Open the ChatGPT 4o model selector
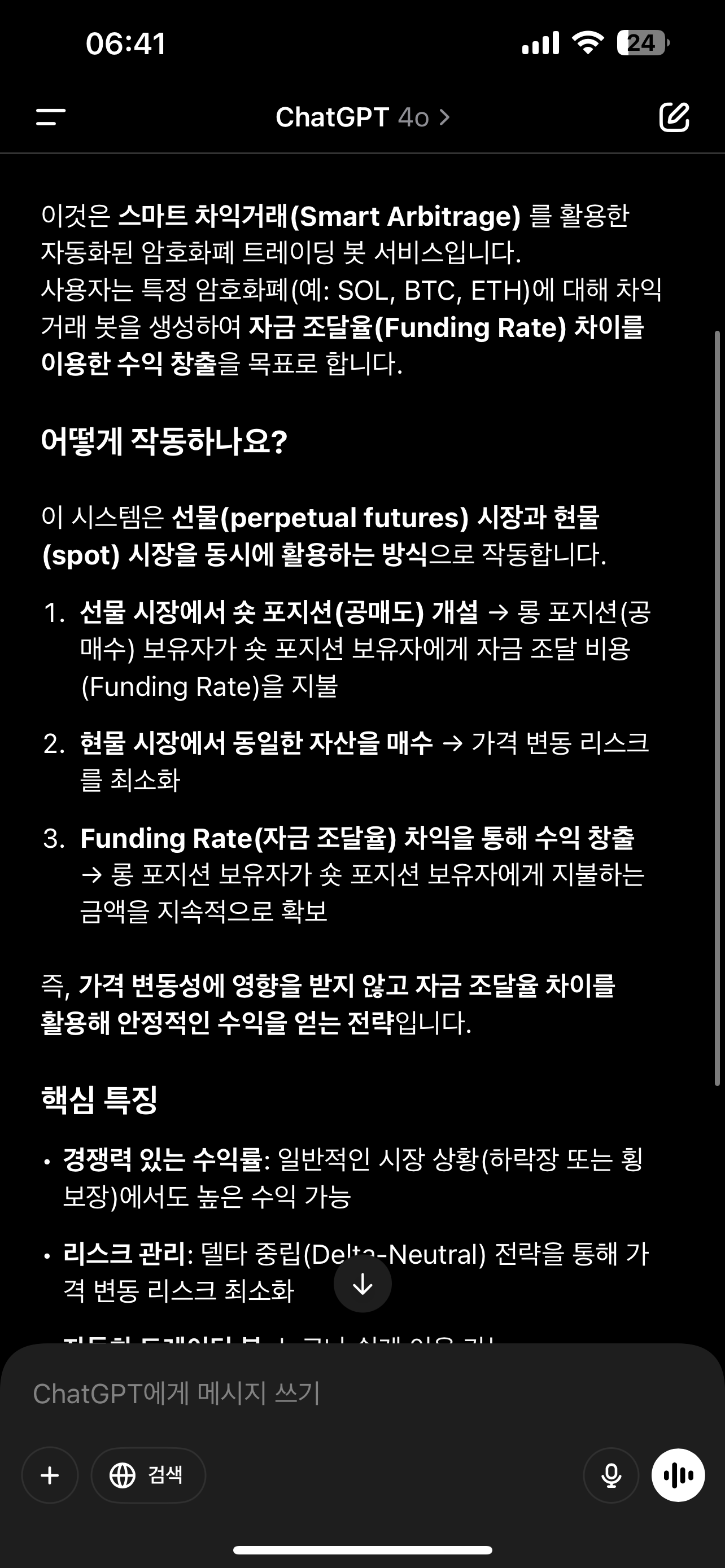 point(363,117)
